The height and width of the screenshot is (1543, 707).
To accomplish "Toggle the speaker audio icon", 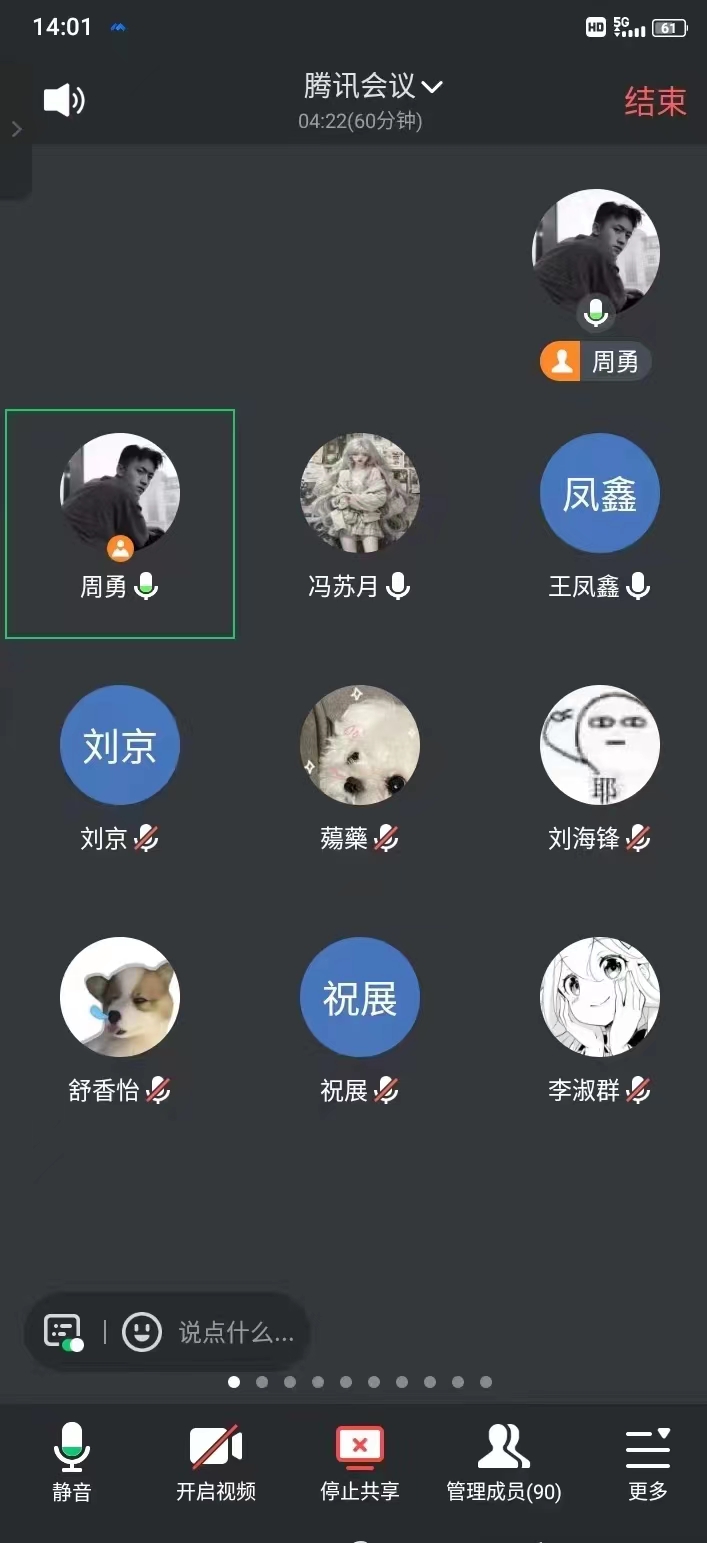I will click(x=64, y=100).
